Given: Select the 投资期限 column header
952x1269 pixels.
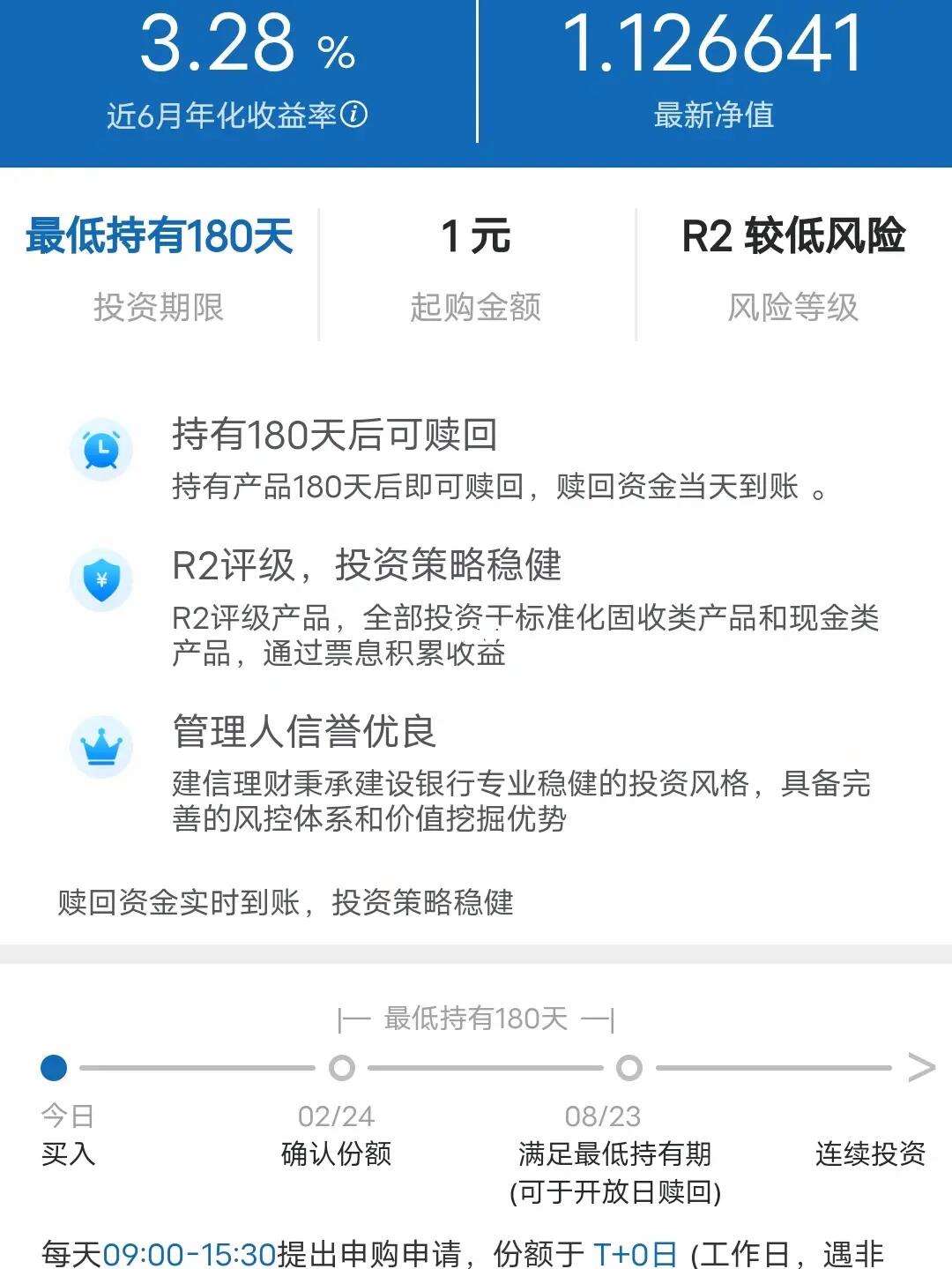Looking at the screenshot, I should tap(160, 307).
